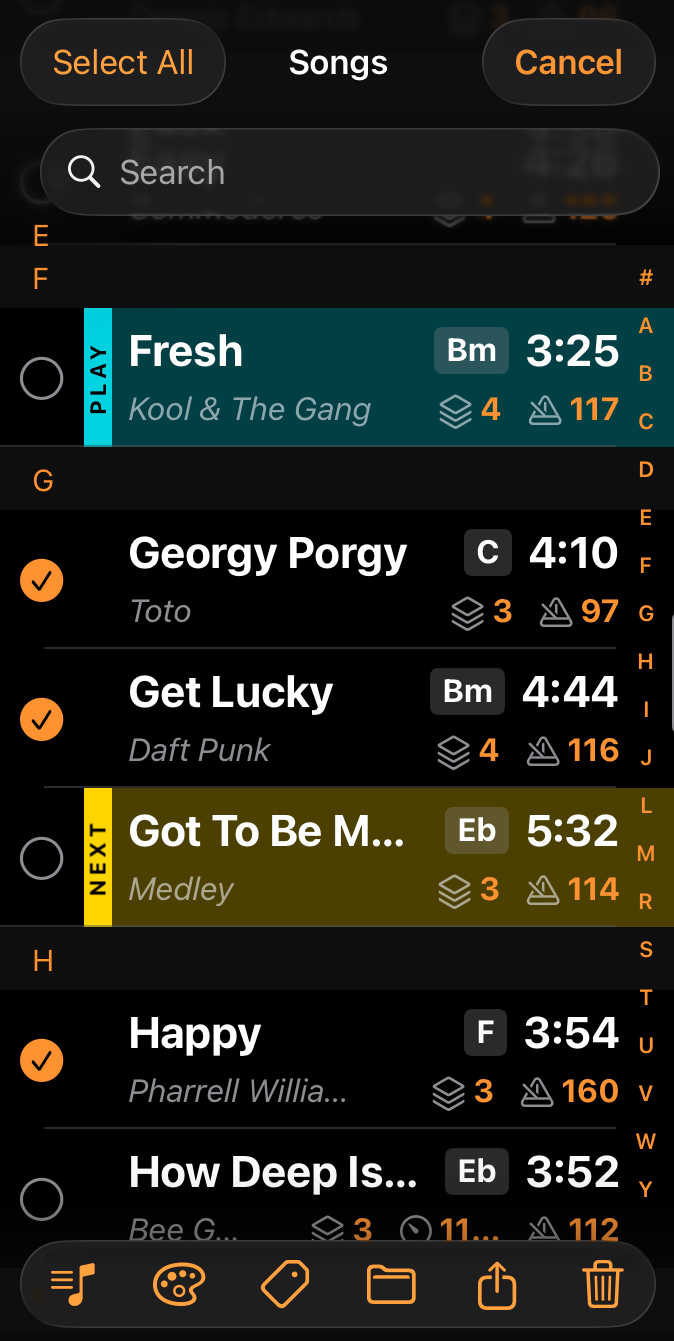
Task: Jump to letter S in the index
Action: point(646,949)
